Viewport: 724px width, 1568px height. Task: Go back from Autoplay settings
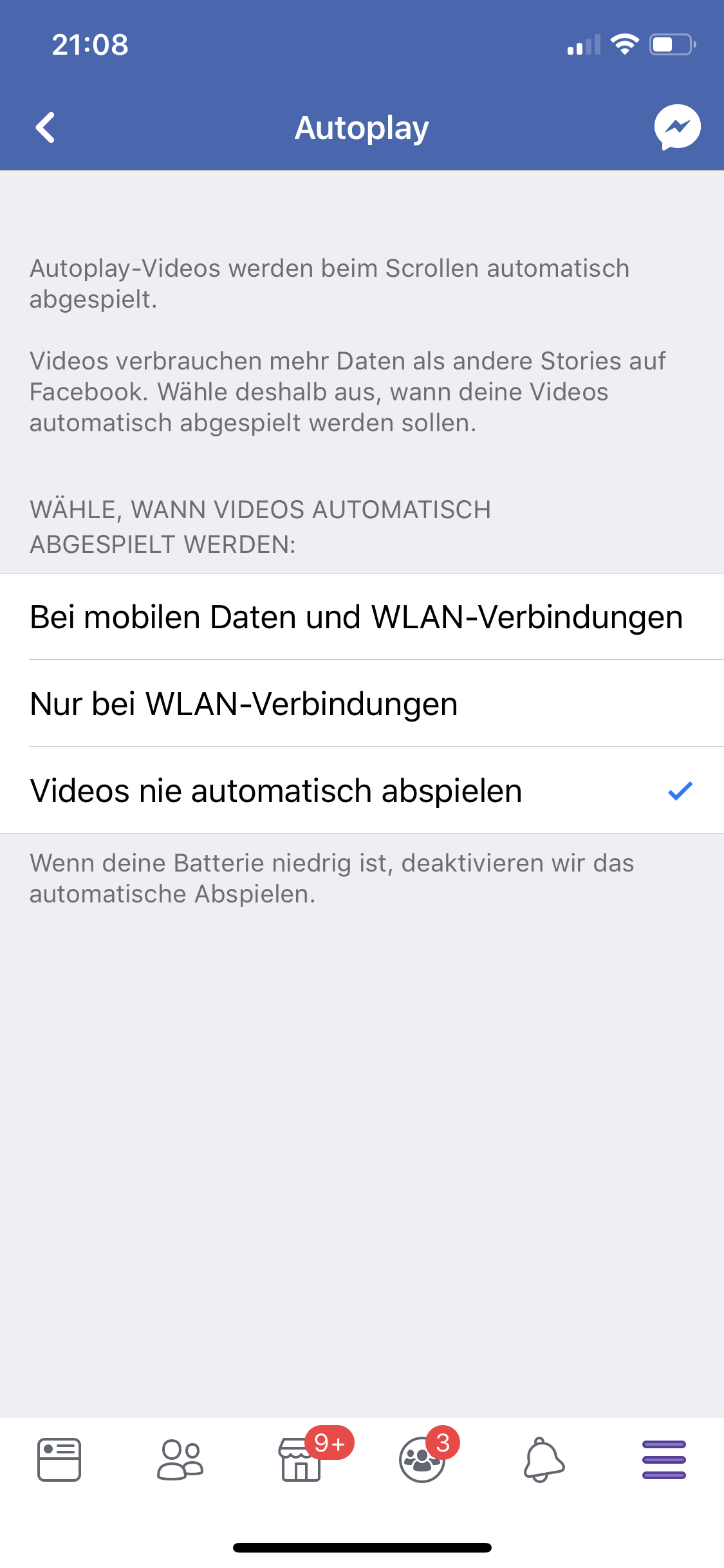[45, 127]
